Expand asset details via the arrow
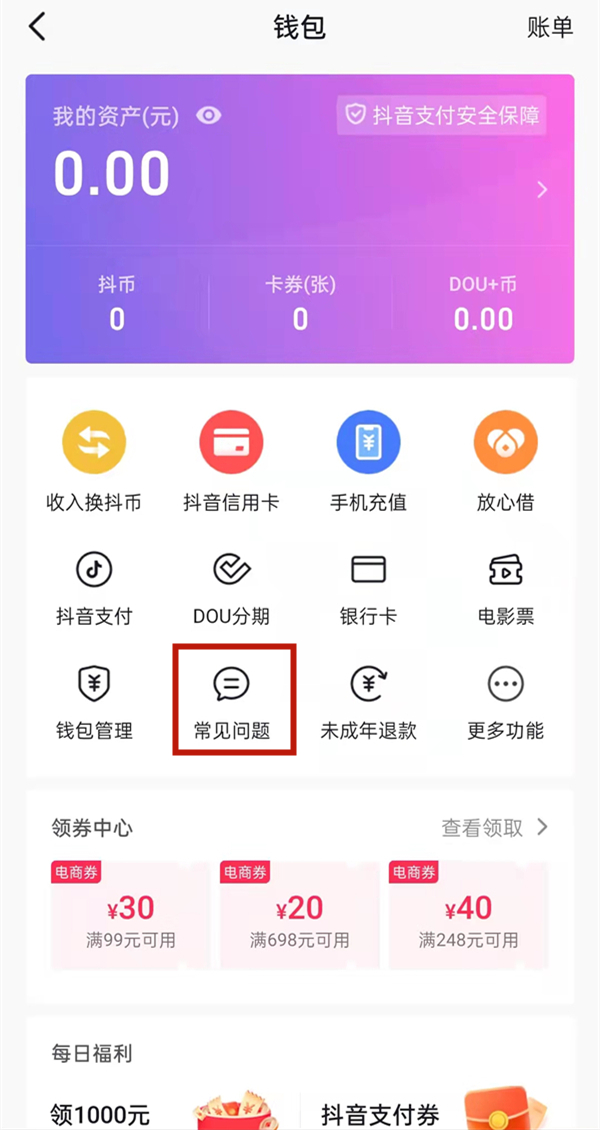 (542, 189)
